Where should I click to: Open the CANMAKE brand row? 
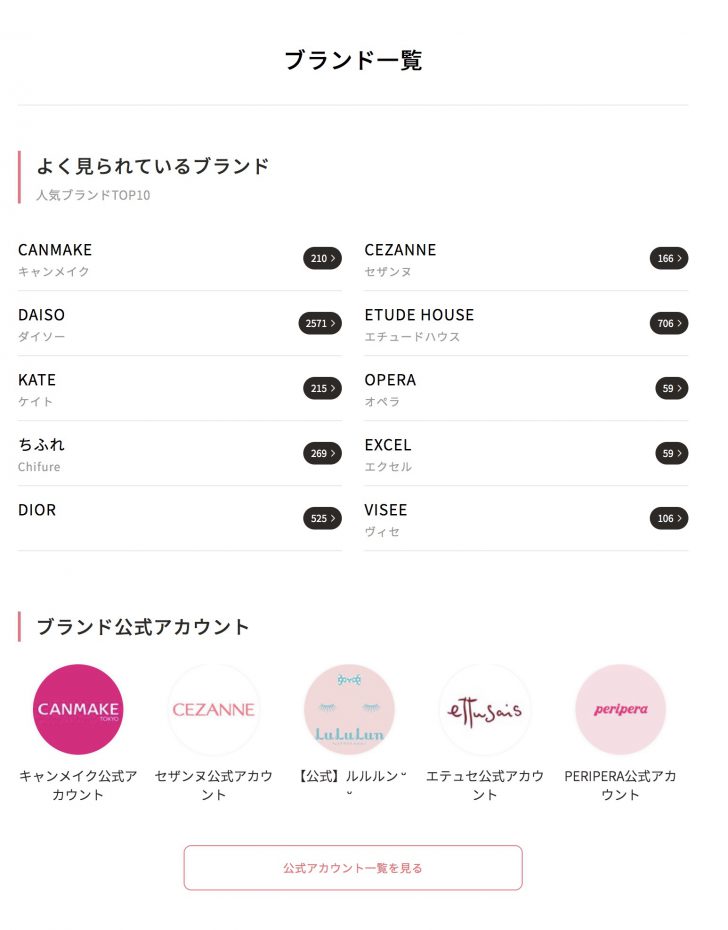pyautogui.click(x=180, y=258)
